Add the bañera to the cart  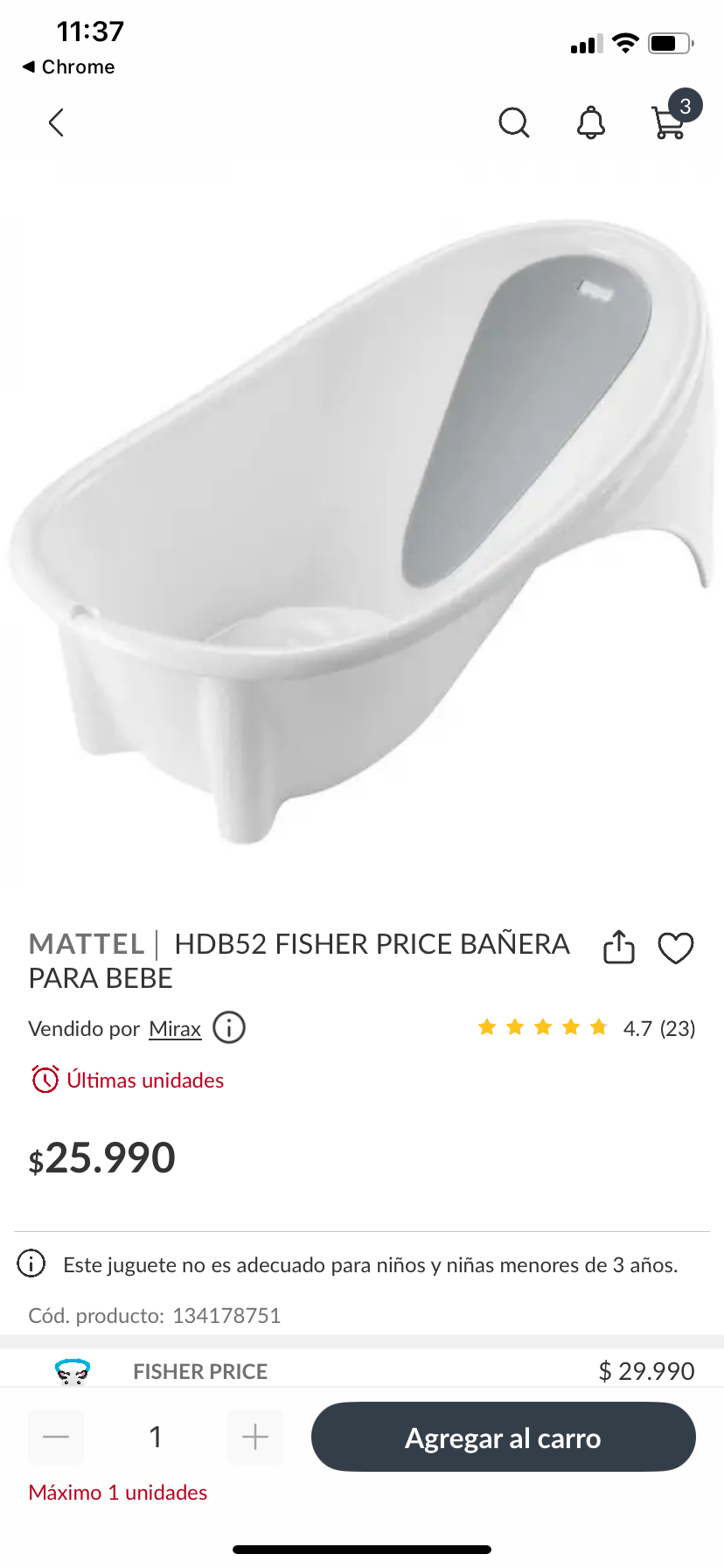[504, 1437]
